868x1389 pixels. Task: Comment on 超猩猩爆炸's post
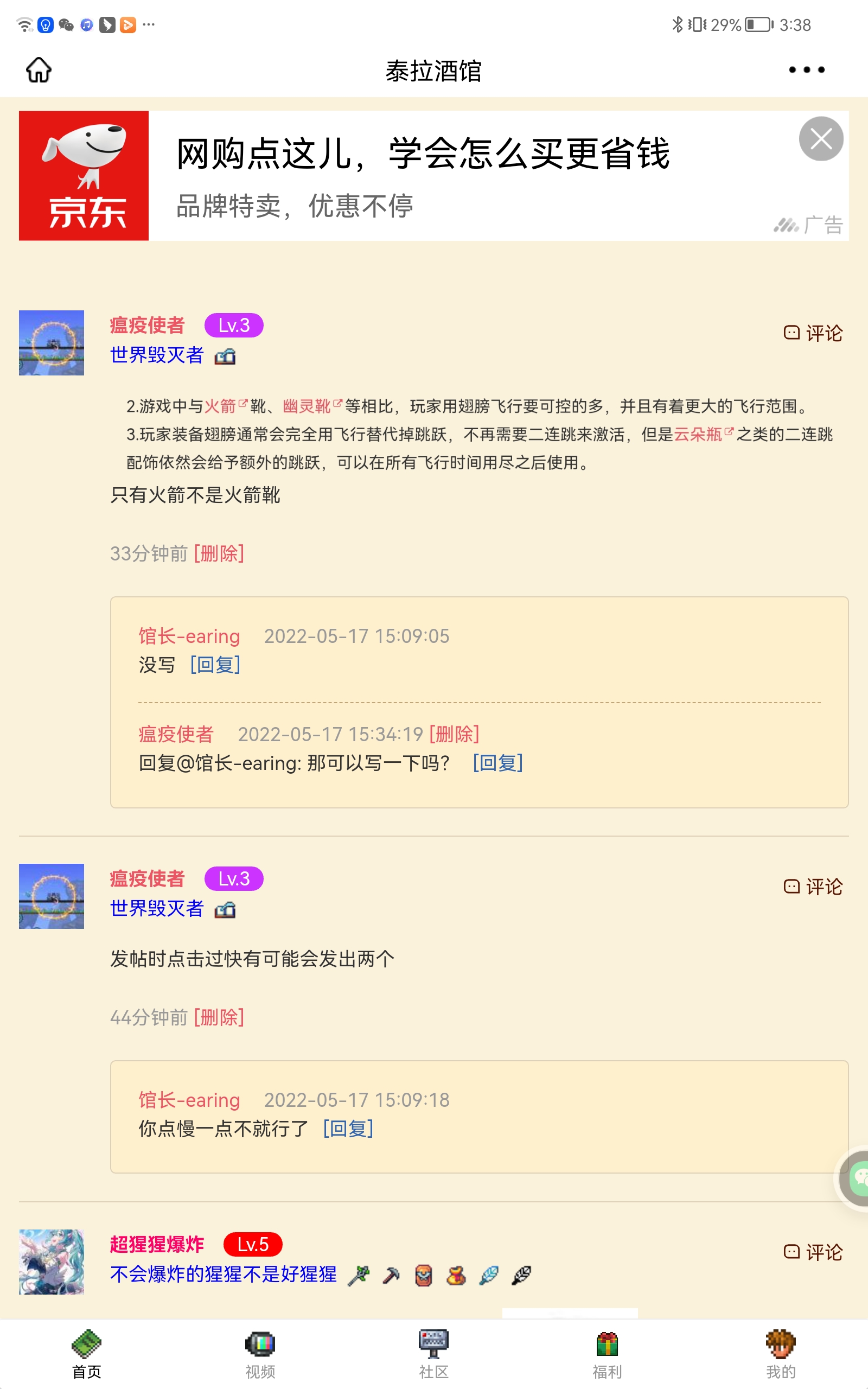[x=813, y=1252]
